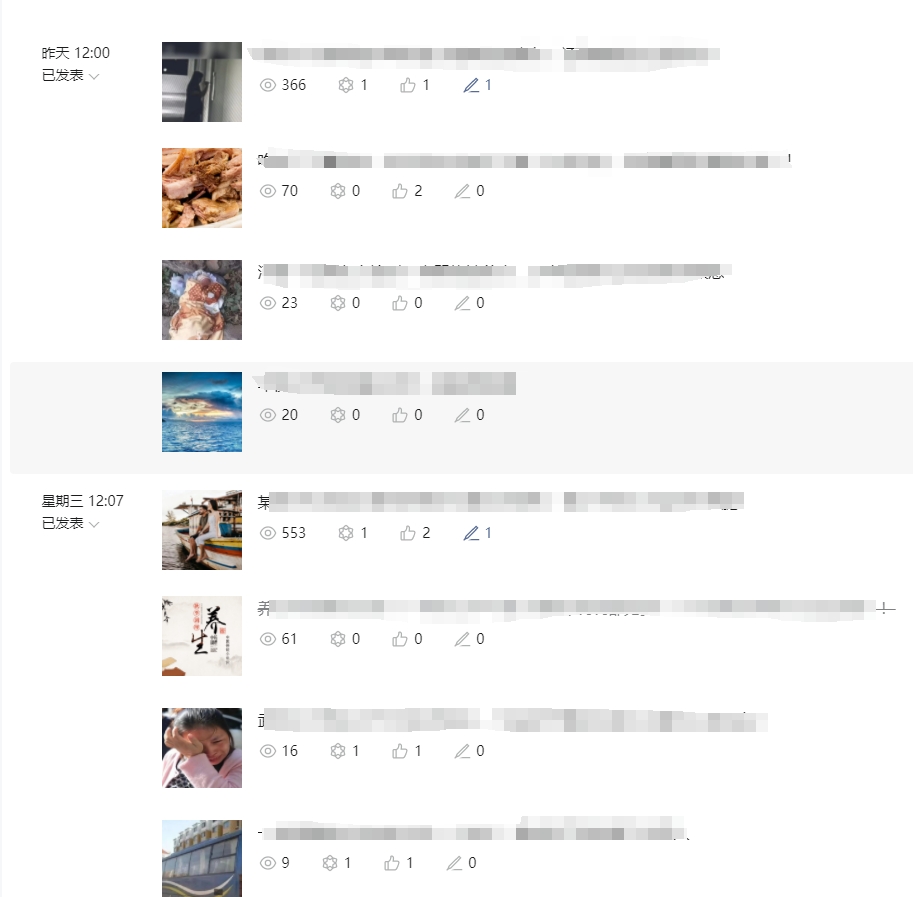Screen dimensions: 913x897
Task: Expand the 已发表 dropdown under 昨天 12:00
Action: tap(71, 76)
